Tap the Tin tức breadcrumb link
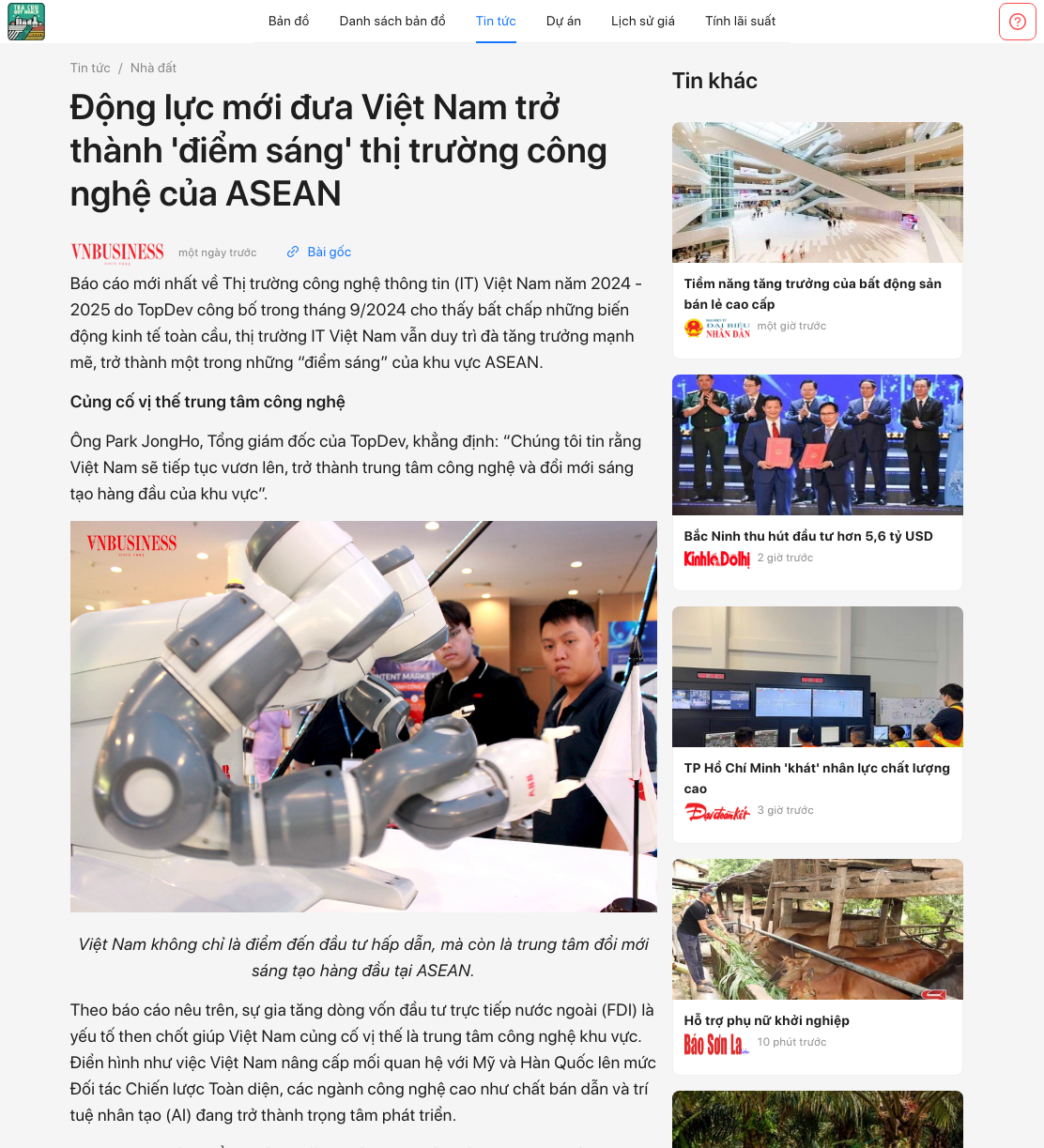This screenshot has height=1148, width=1044. (x=90, y=68)
